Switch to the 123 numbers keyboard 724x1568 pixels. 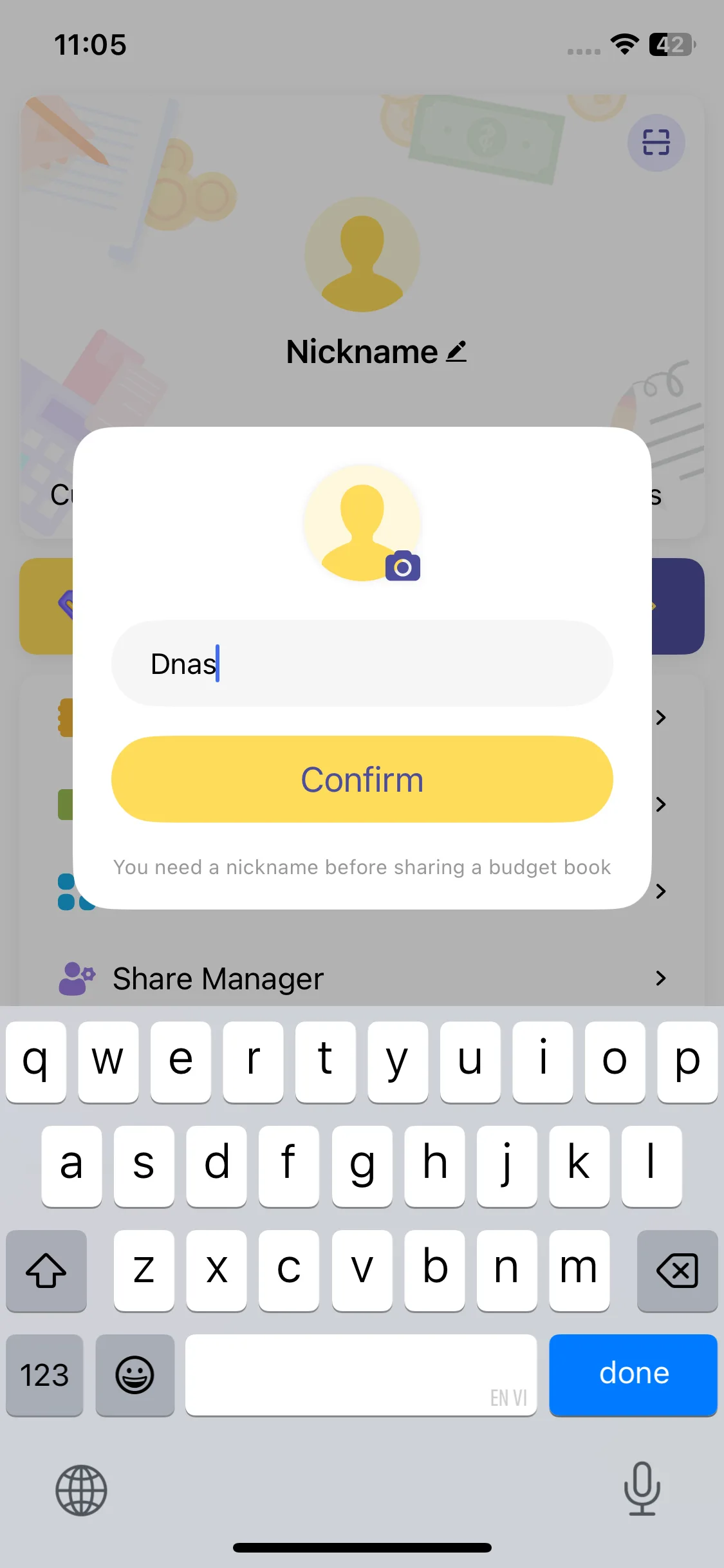pyautogui.click(x=44, y=1375)
